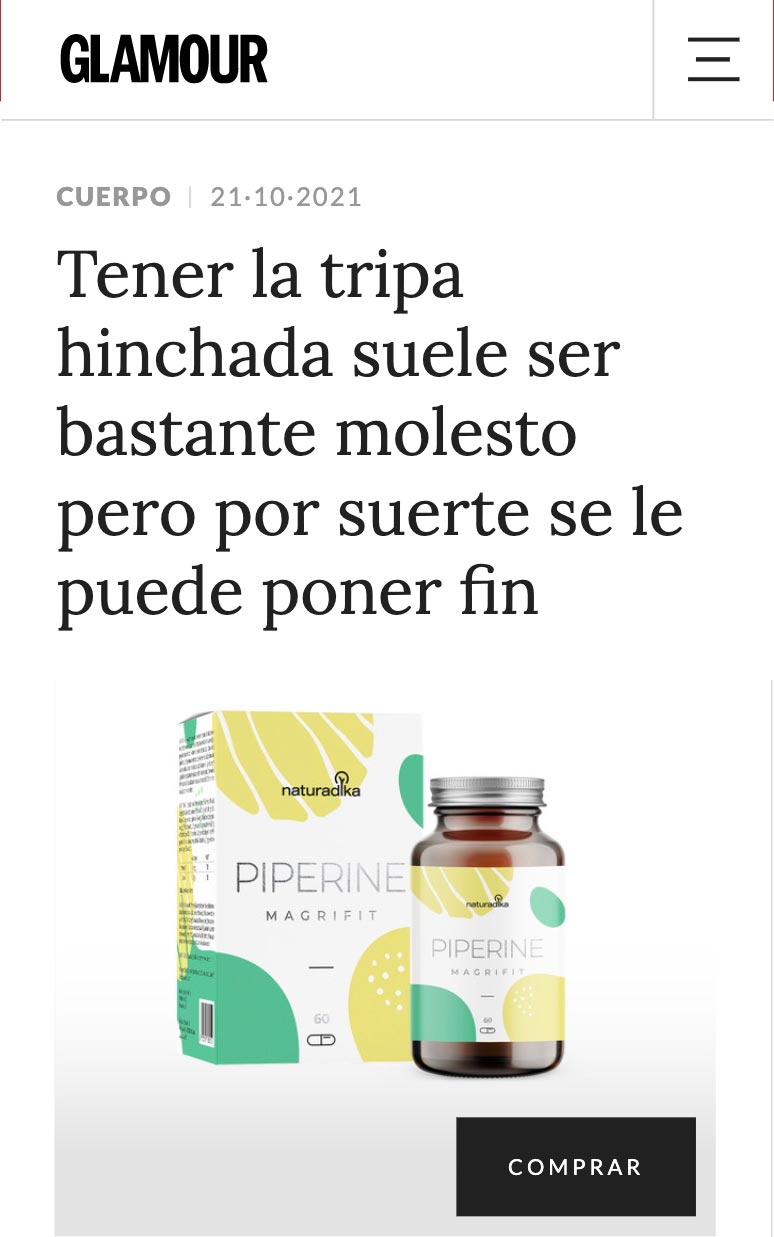The image size is (774, 1237).
Task: Select the CUERPO category label
Action: pyautogui.click(x=113, y=196)
